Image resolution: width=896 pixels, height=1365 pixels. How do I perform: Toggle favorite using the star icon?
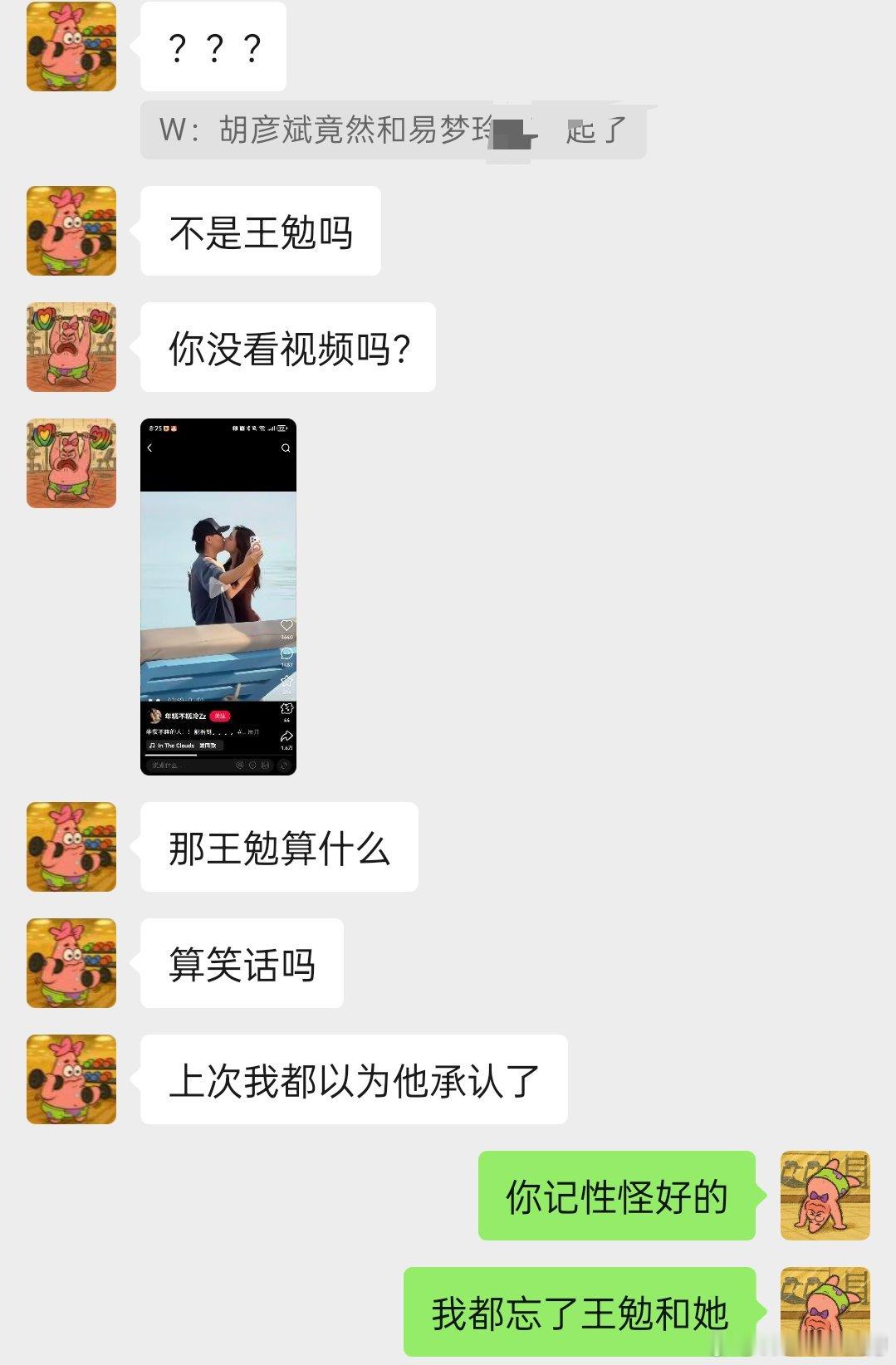(286, 681)
